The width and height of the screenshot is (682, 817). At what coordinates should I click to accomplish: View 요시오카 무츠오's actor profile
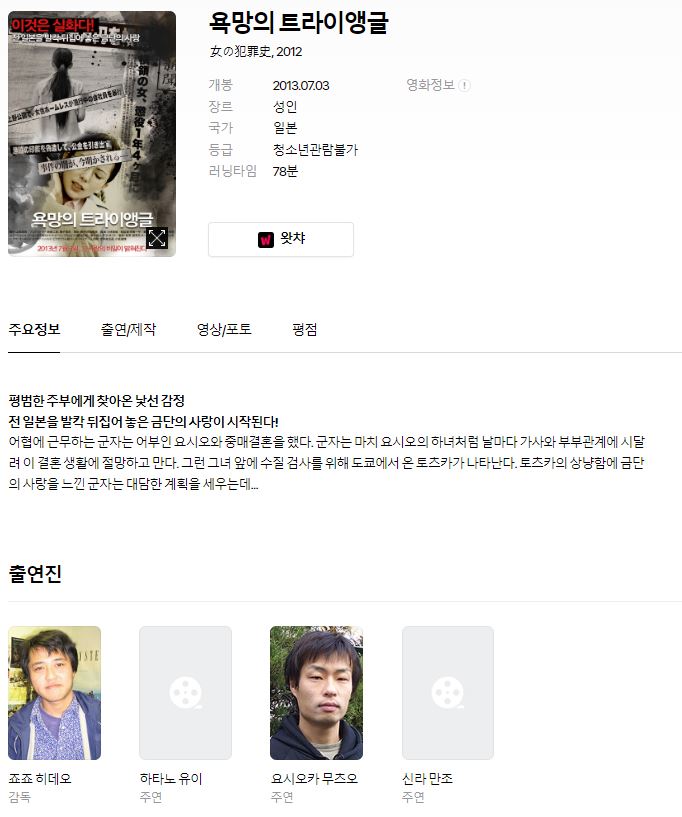[x=316, y=693]
